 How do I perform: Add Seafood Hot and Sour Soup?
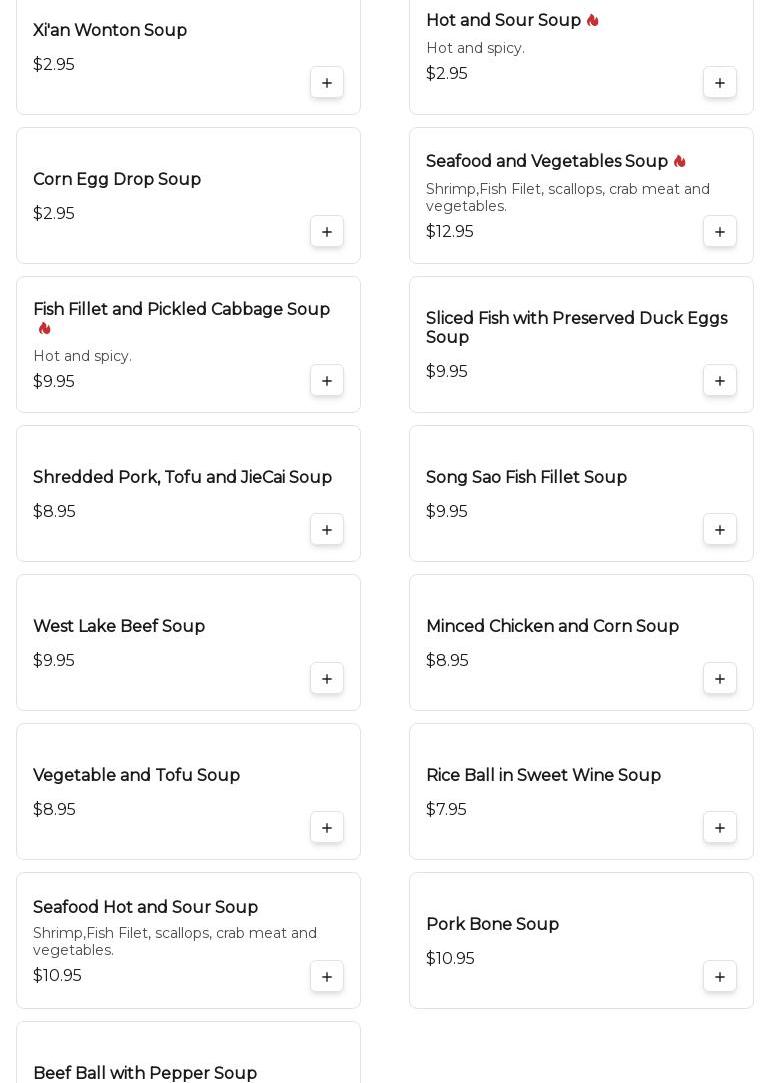click(x=327, y=977)
